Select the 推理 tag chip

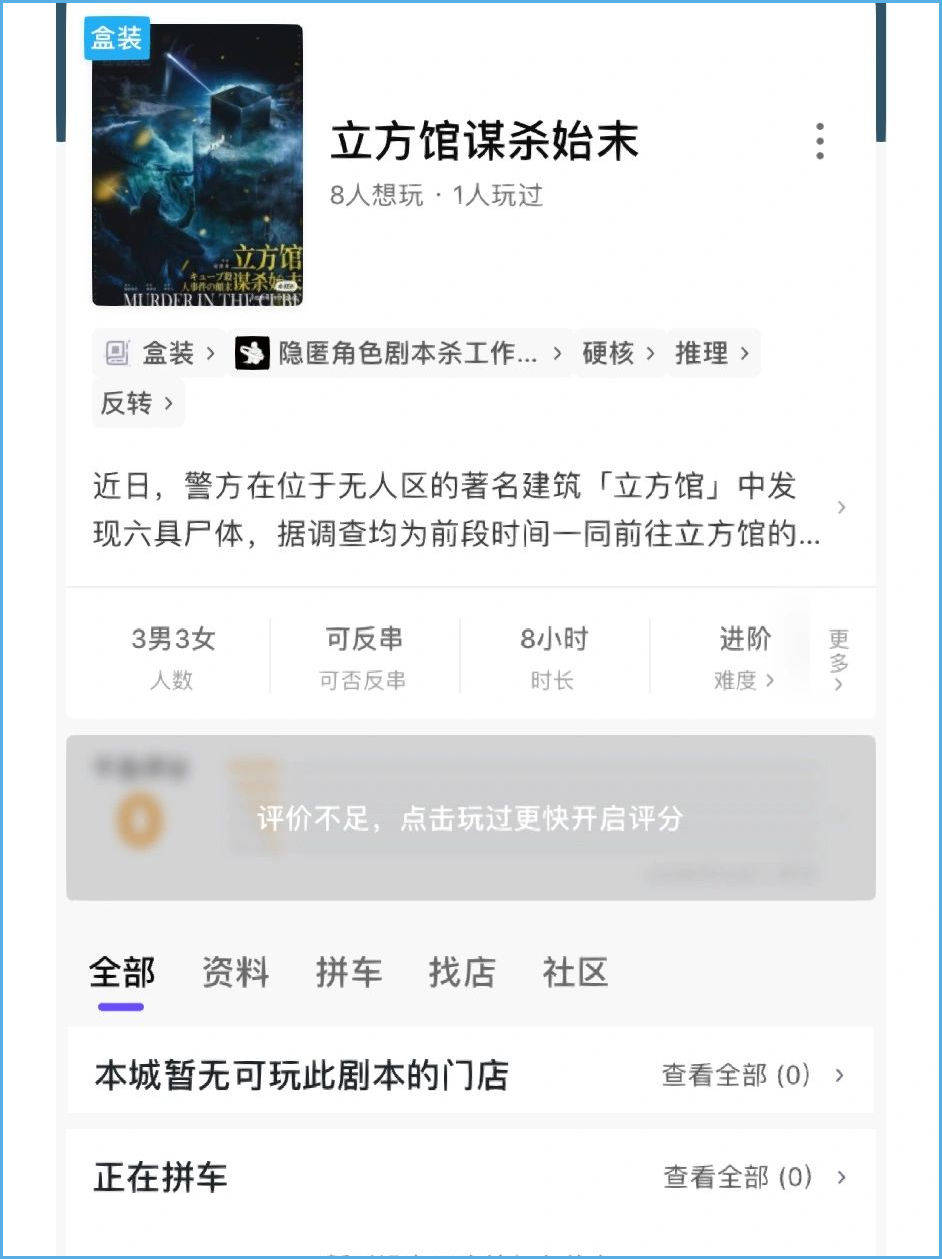point(711,353)
